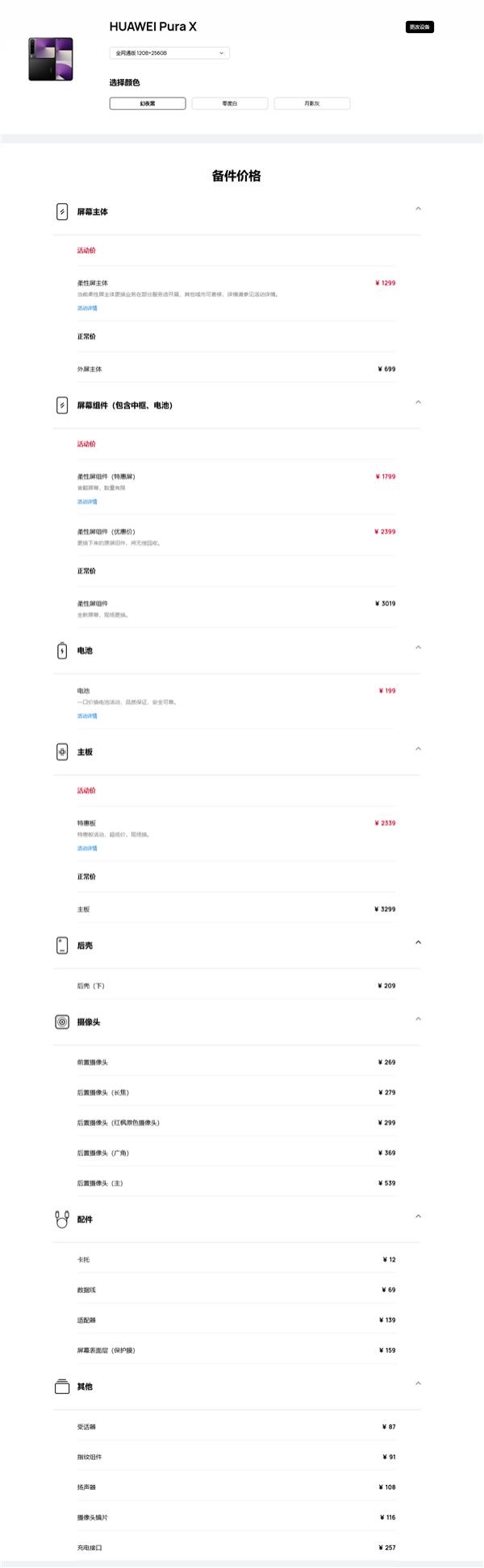This screenshot has width=484, height=1568.
Task: View 活动详情 for 特惠板
Action: [87, 848]
